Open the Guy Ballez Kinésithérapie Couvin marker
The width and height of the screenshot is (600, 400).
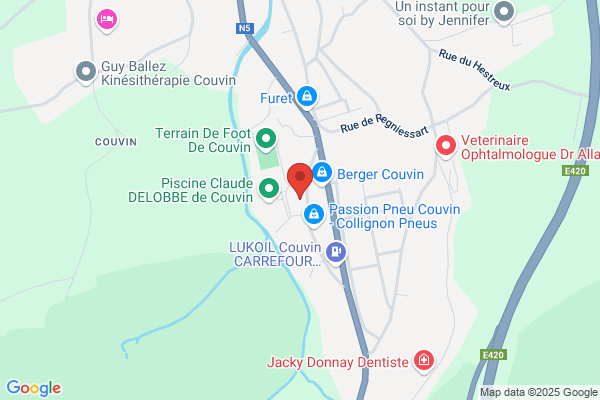[x=86, y=73]
